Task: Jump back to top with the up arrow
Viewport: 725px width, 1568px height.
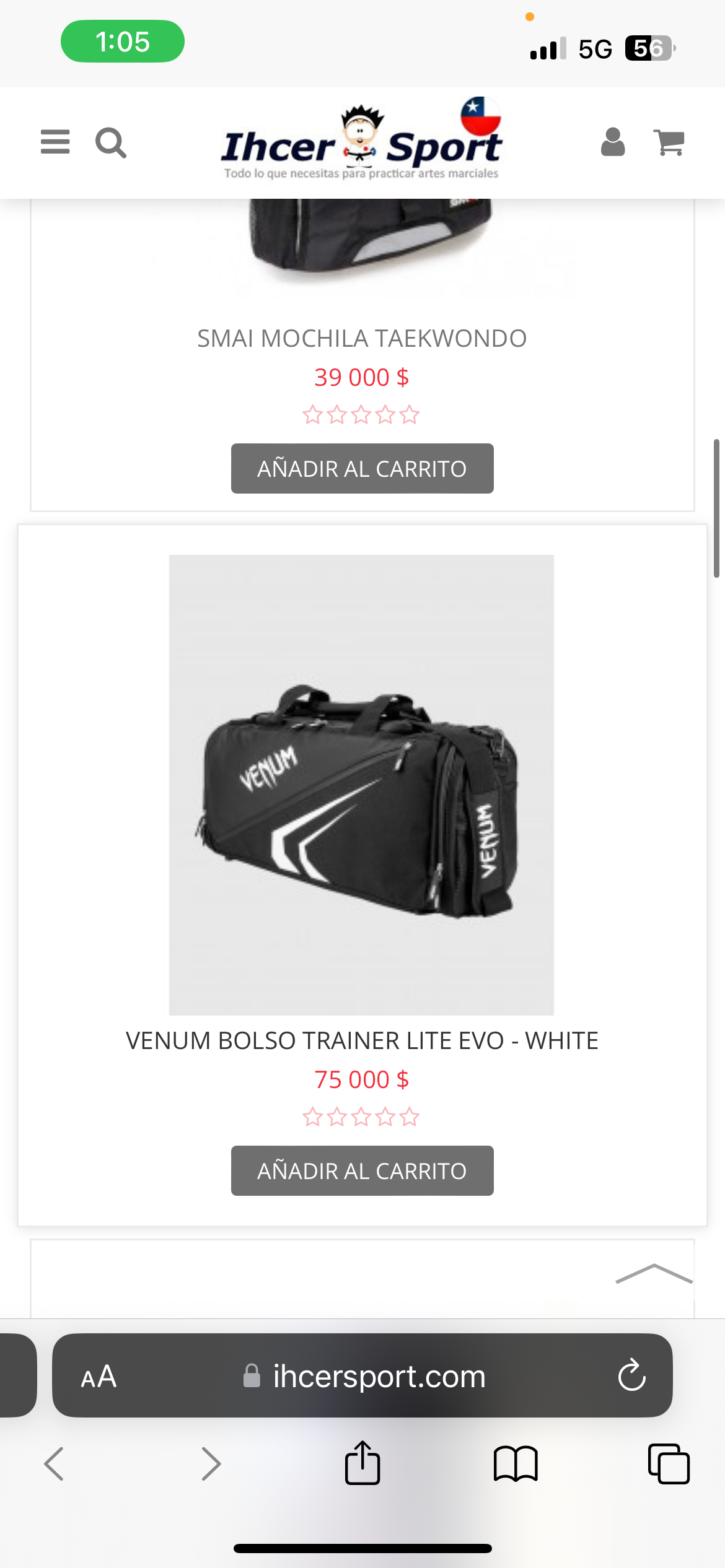Action: (654, 1273)
